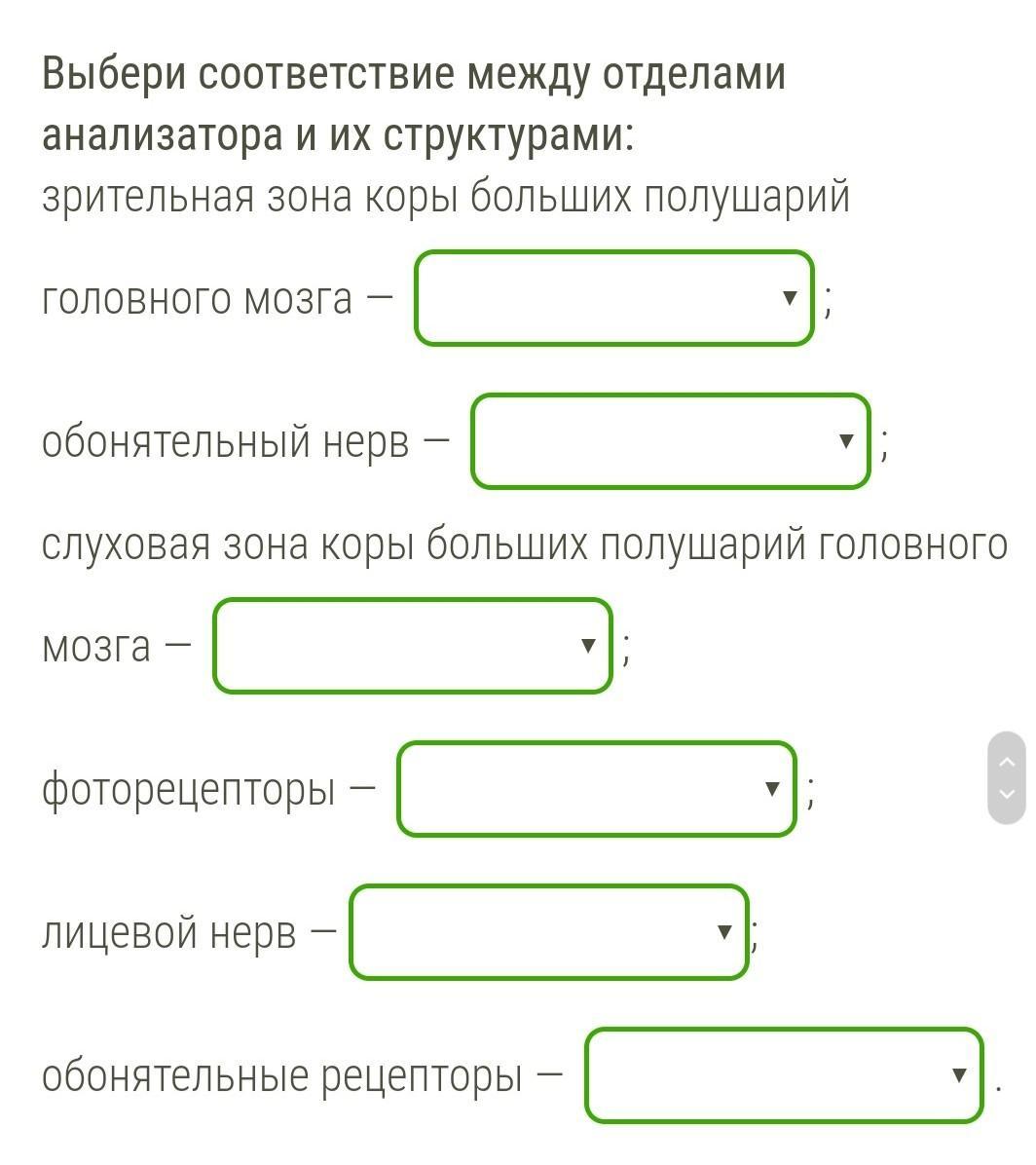Open dropdown for слуховая зона коры
This screenshot has height=1165, width=1036.
[x=413, y=646]
